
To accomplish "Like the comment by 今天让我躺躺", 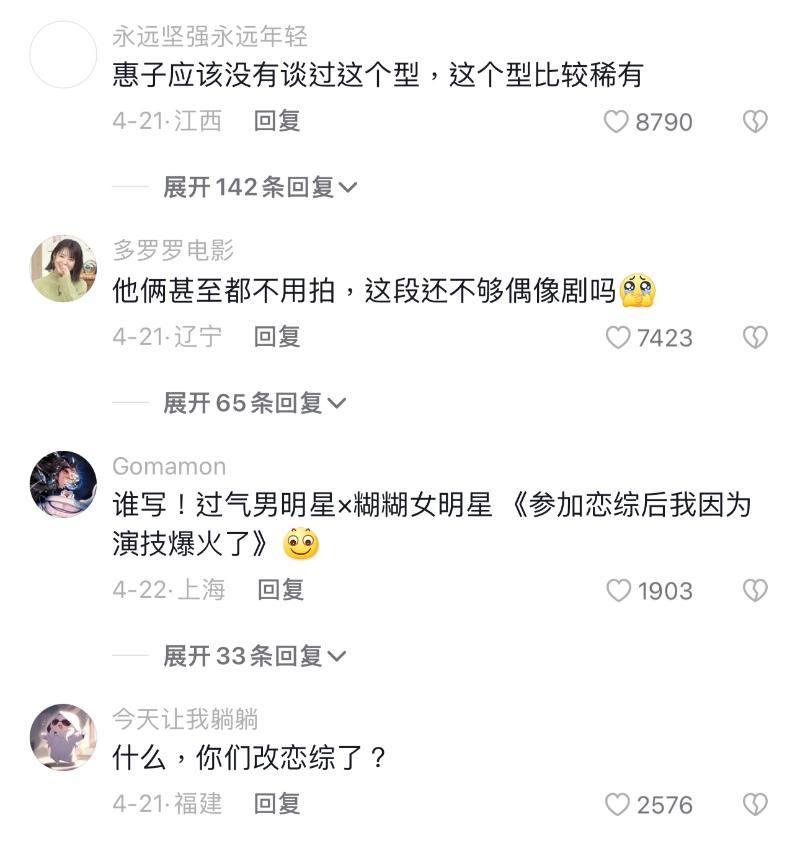I will (x=618, y=804).
